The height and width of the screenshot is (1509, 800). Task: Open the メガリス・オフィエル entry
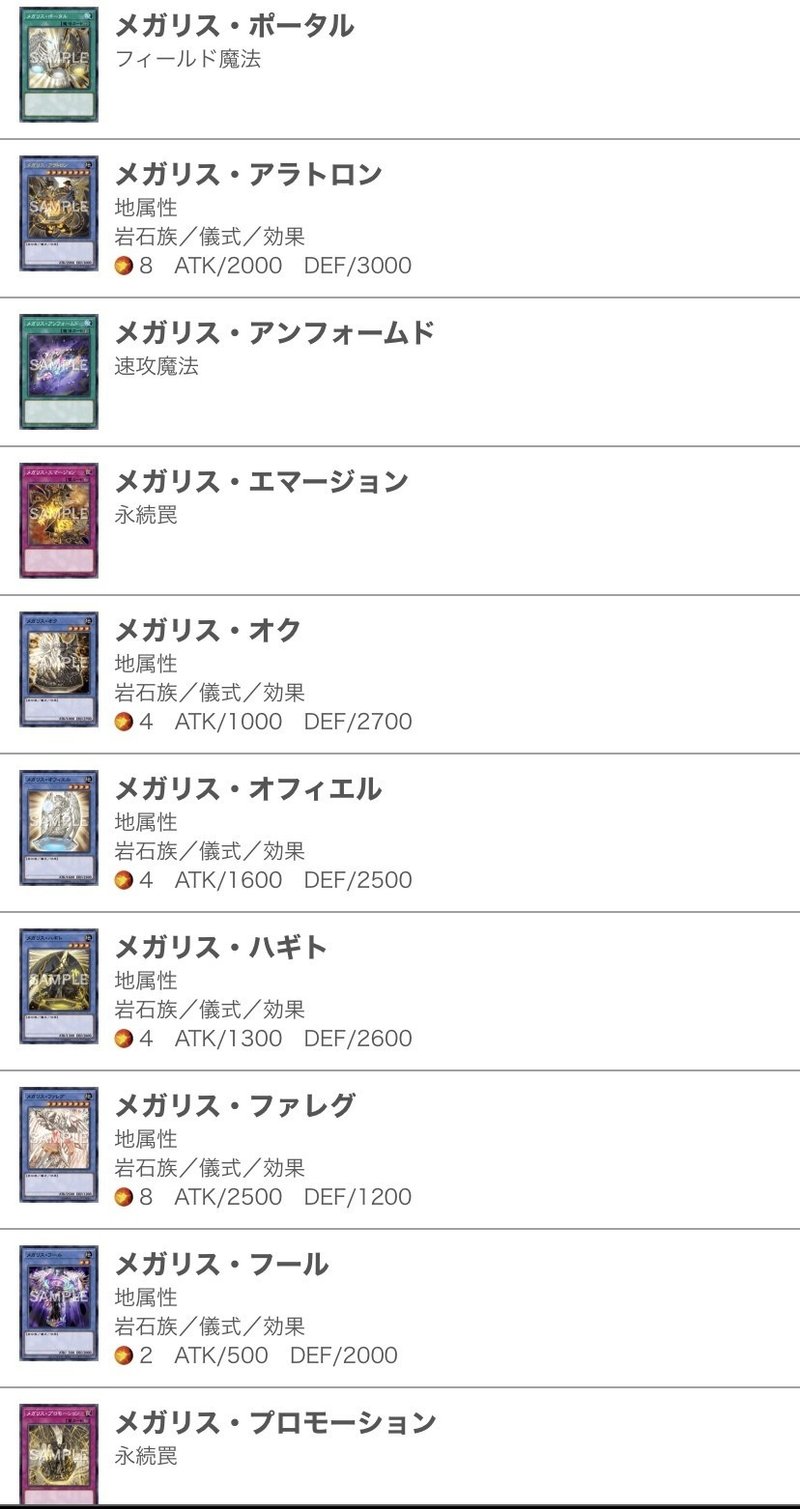click(248, 789)
